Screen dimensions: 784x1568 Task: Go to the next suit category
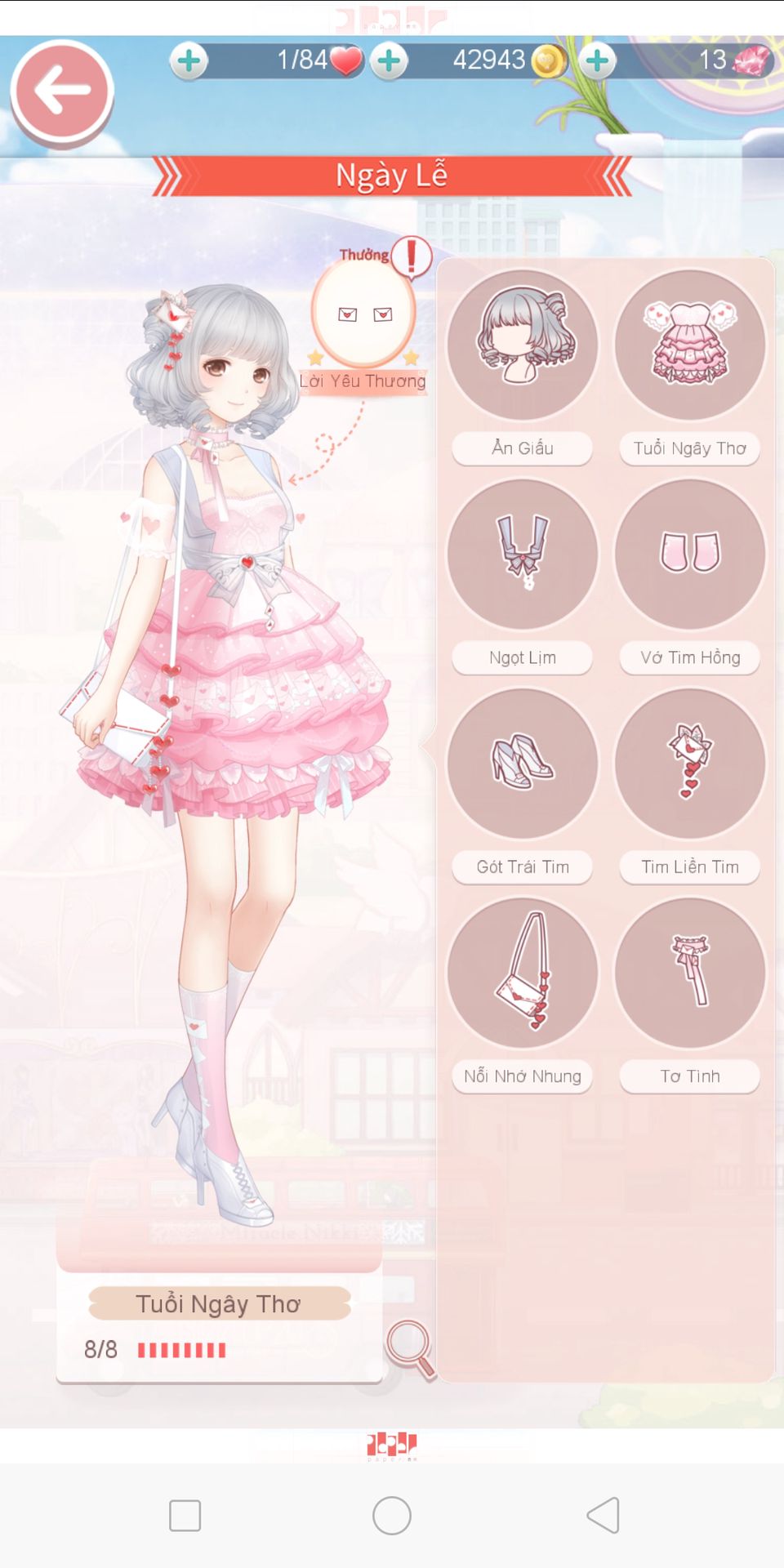[614, 176]
